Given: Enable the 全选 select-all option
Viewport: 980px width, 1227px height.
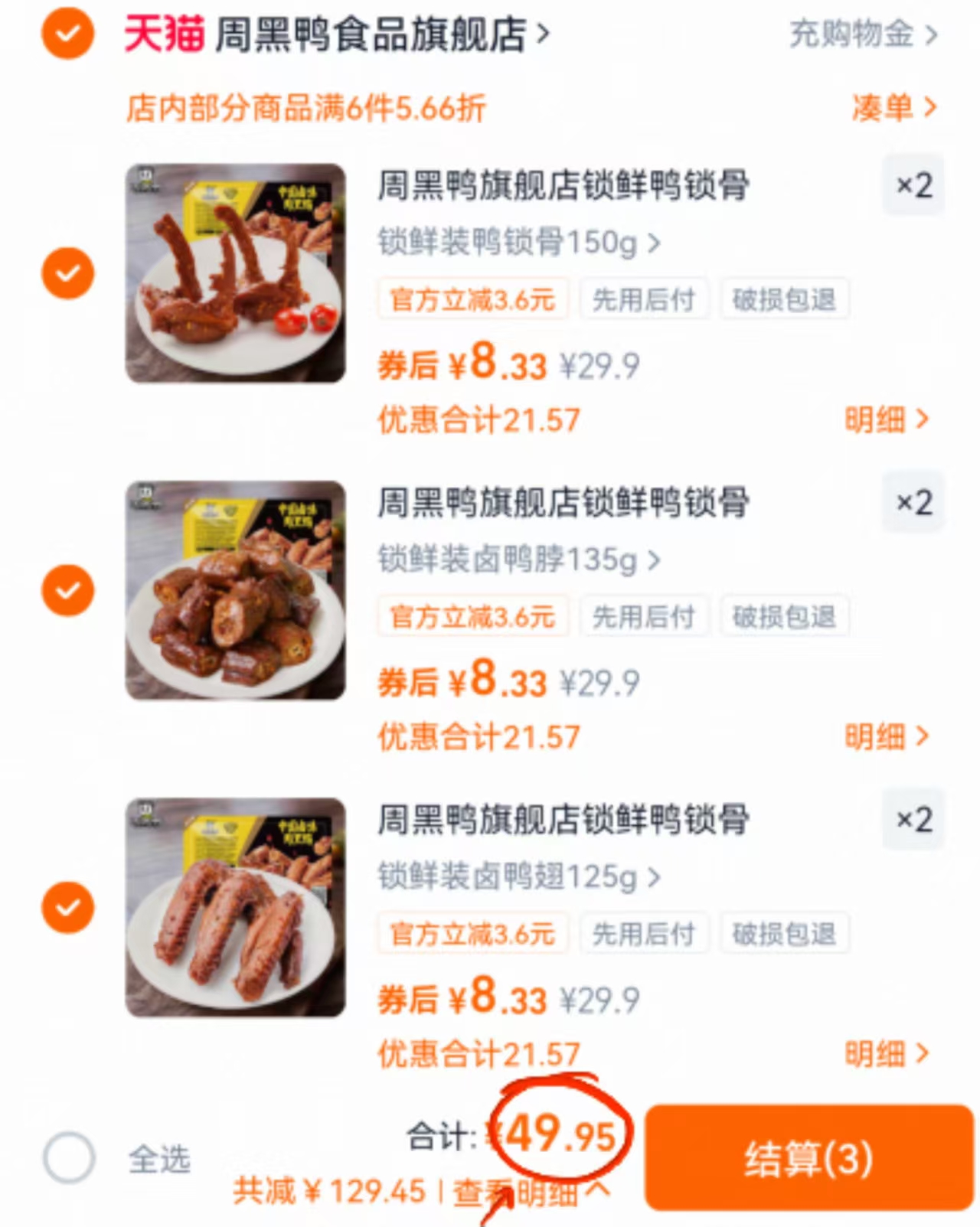Looking at the screenshot, I should (x=68, y=1159).
